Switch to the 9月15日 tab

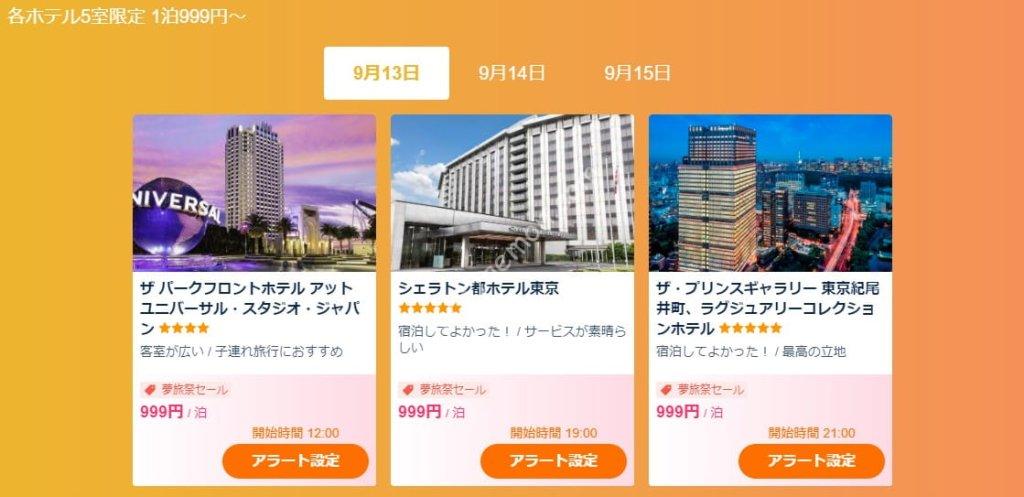(637, 73)
